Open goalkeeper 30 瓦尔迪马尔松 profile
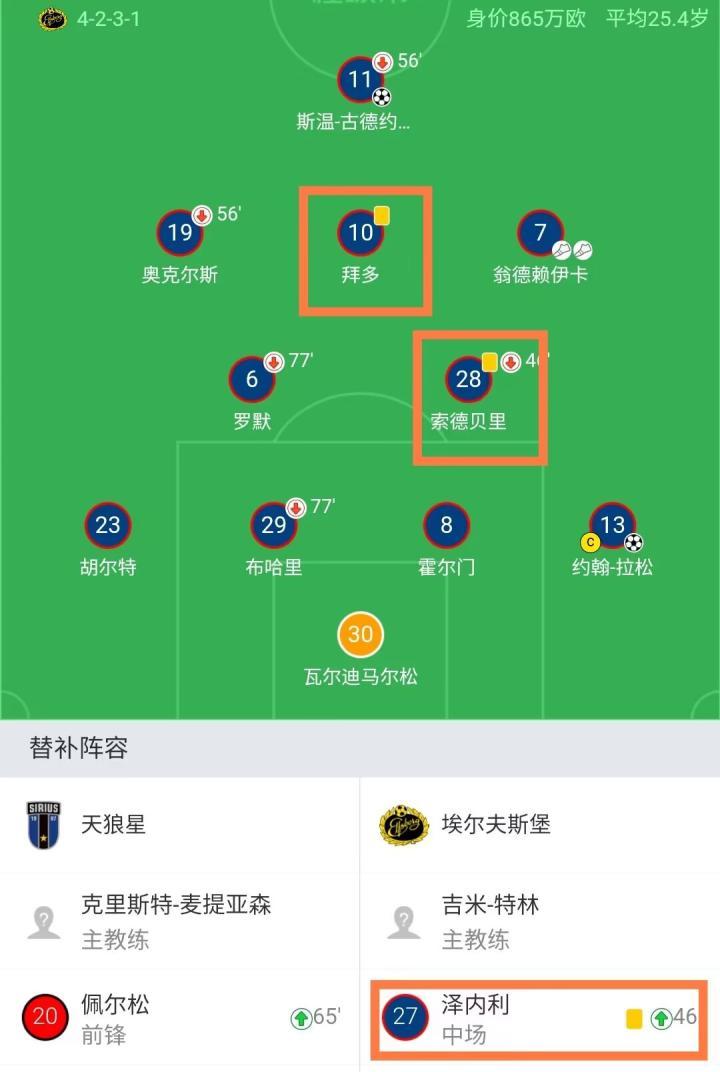Viewport: 720px width, 1072px height. pos(360,635)
